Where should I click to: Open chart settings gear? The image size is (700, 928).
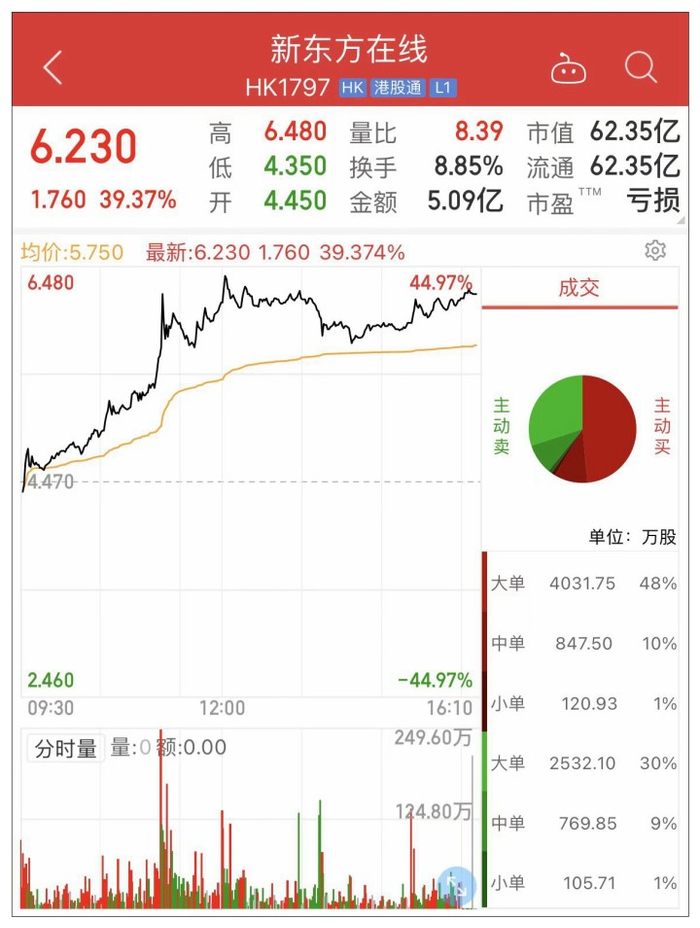coord(655,250)
